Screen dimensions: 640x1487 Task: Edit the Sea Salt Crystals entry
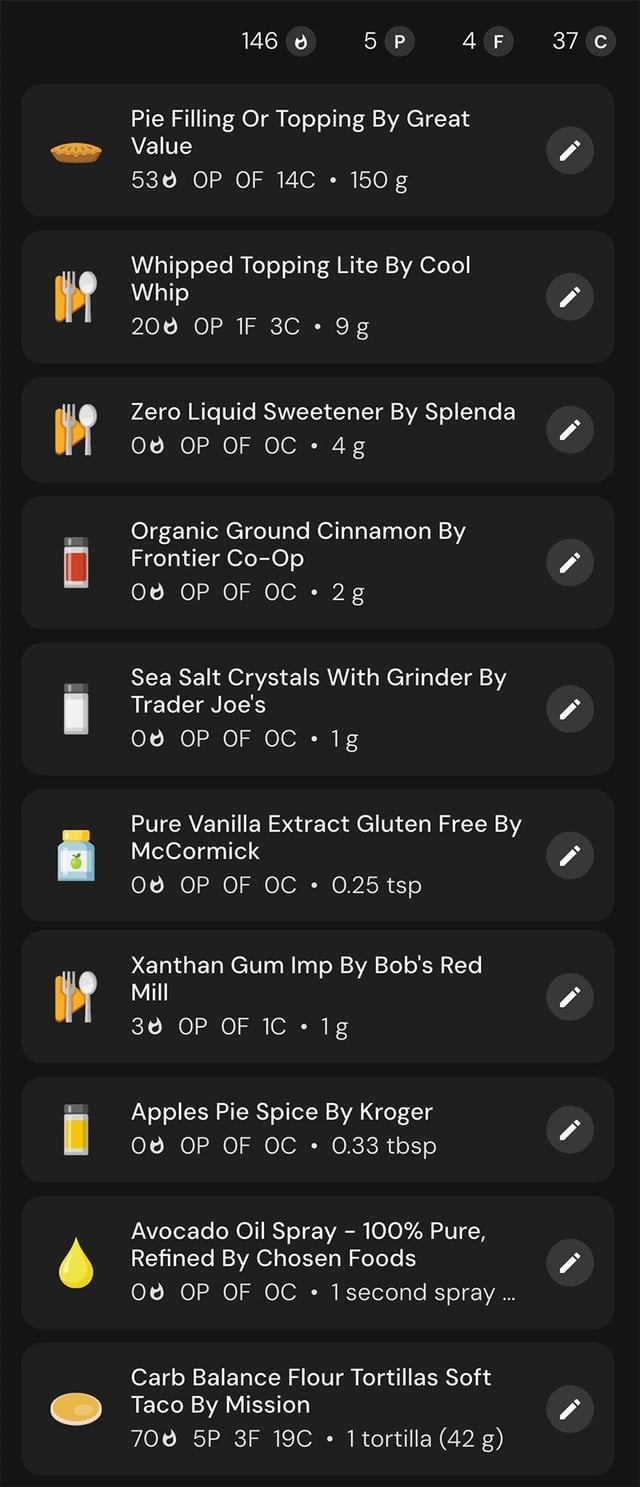(570, 709)
